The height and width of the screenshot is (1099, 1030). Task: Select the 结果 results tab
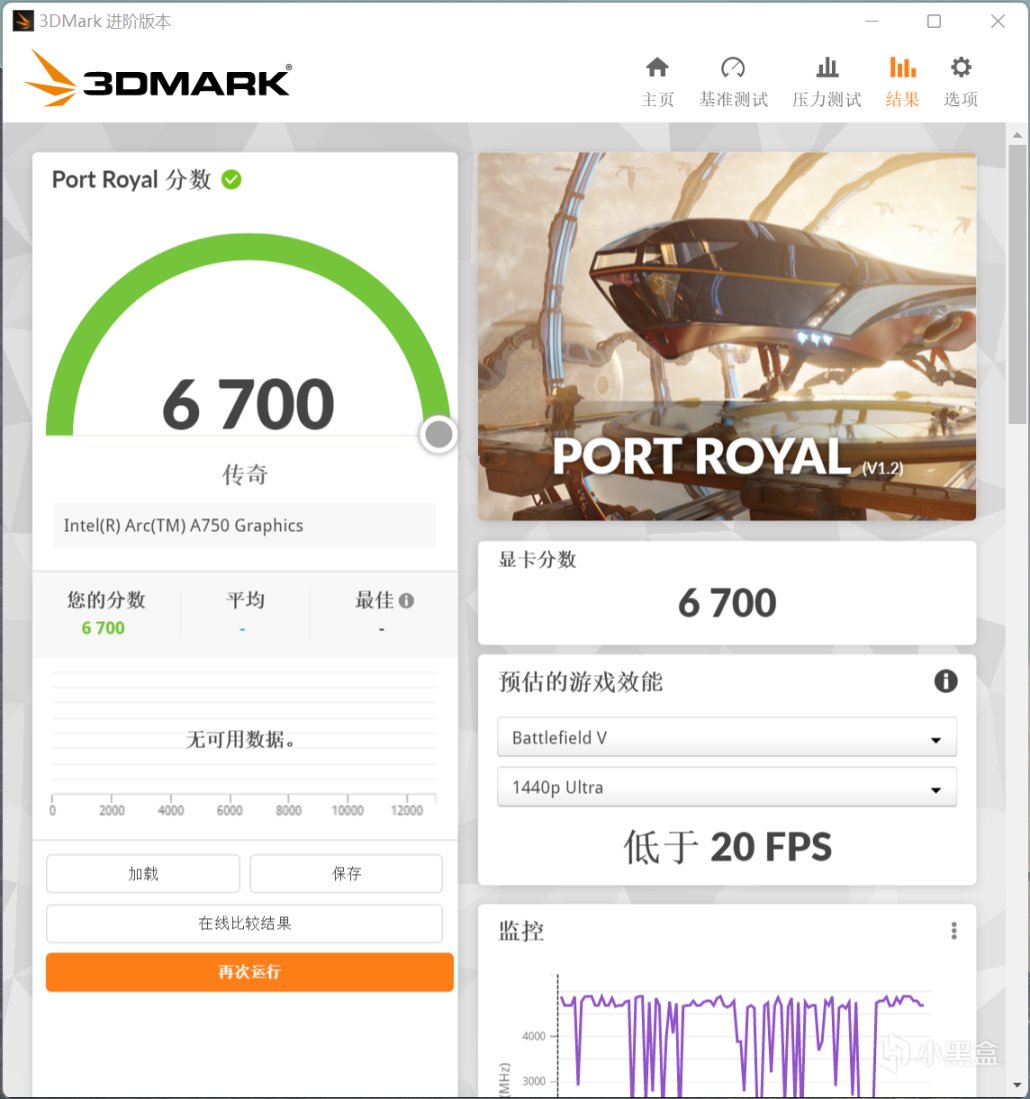902,81
